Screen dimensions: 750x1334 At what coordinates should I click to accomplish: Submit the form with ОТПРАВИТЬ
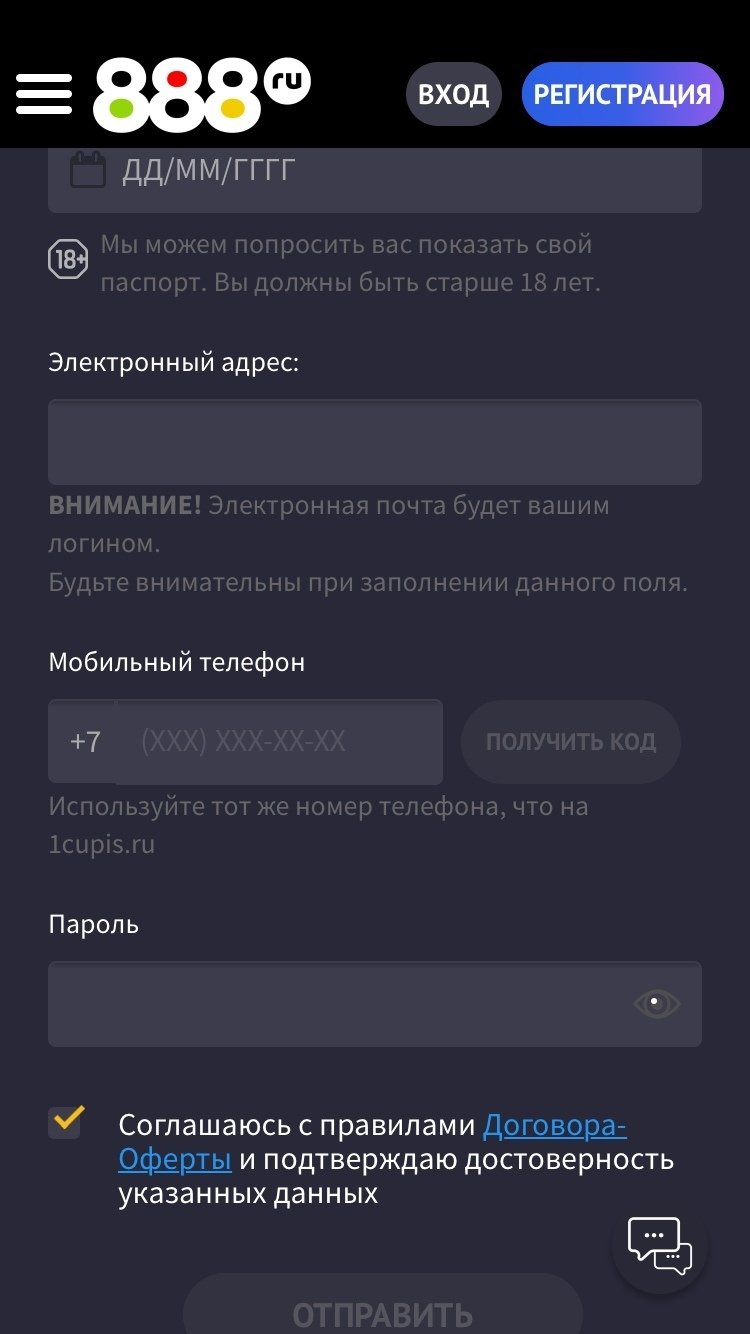(x=382, y=1311)
